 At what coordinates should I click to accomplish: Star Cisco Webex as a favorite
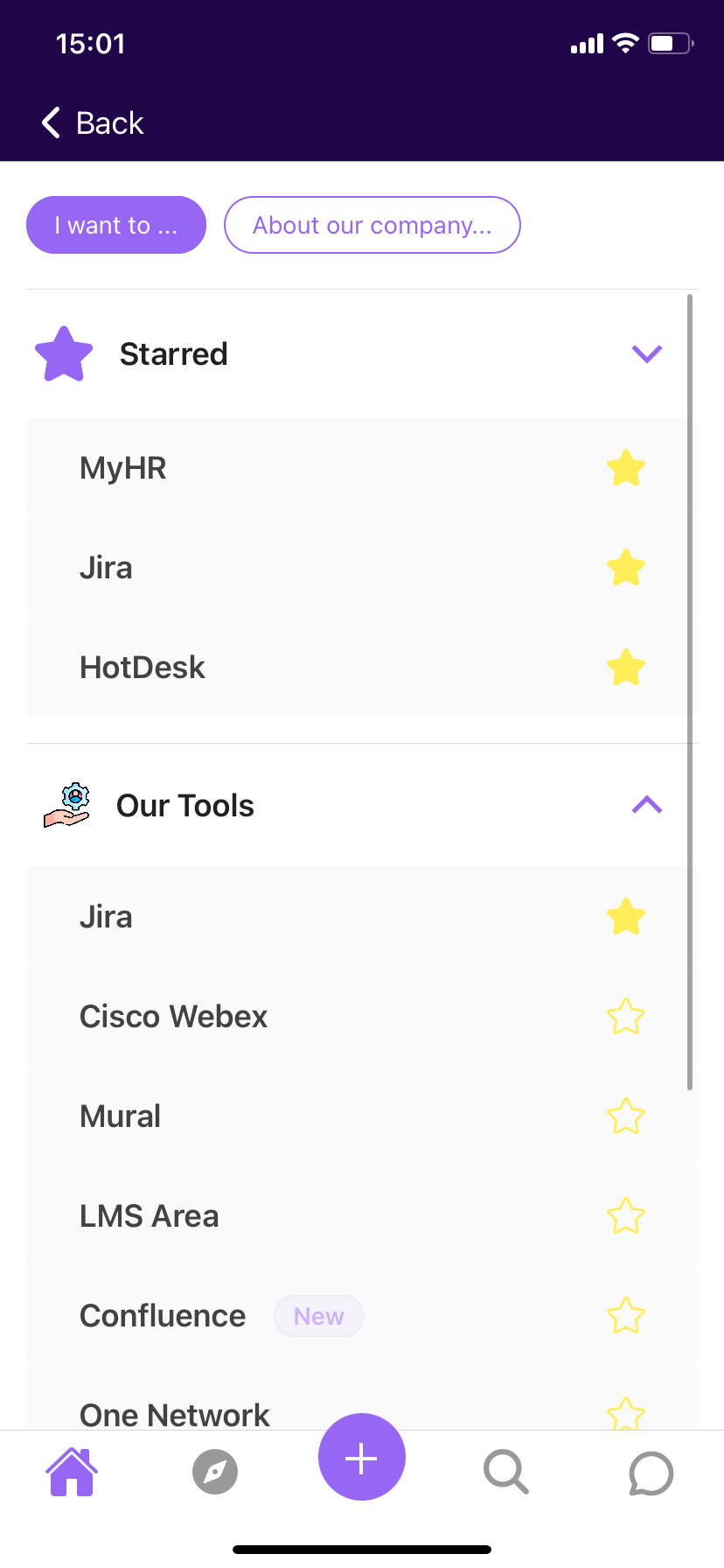point(626,1017)
